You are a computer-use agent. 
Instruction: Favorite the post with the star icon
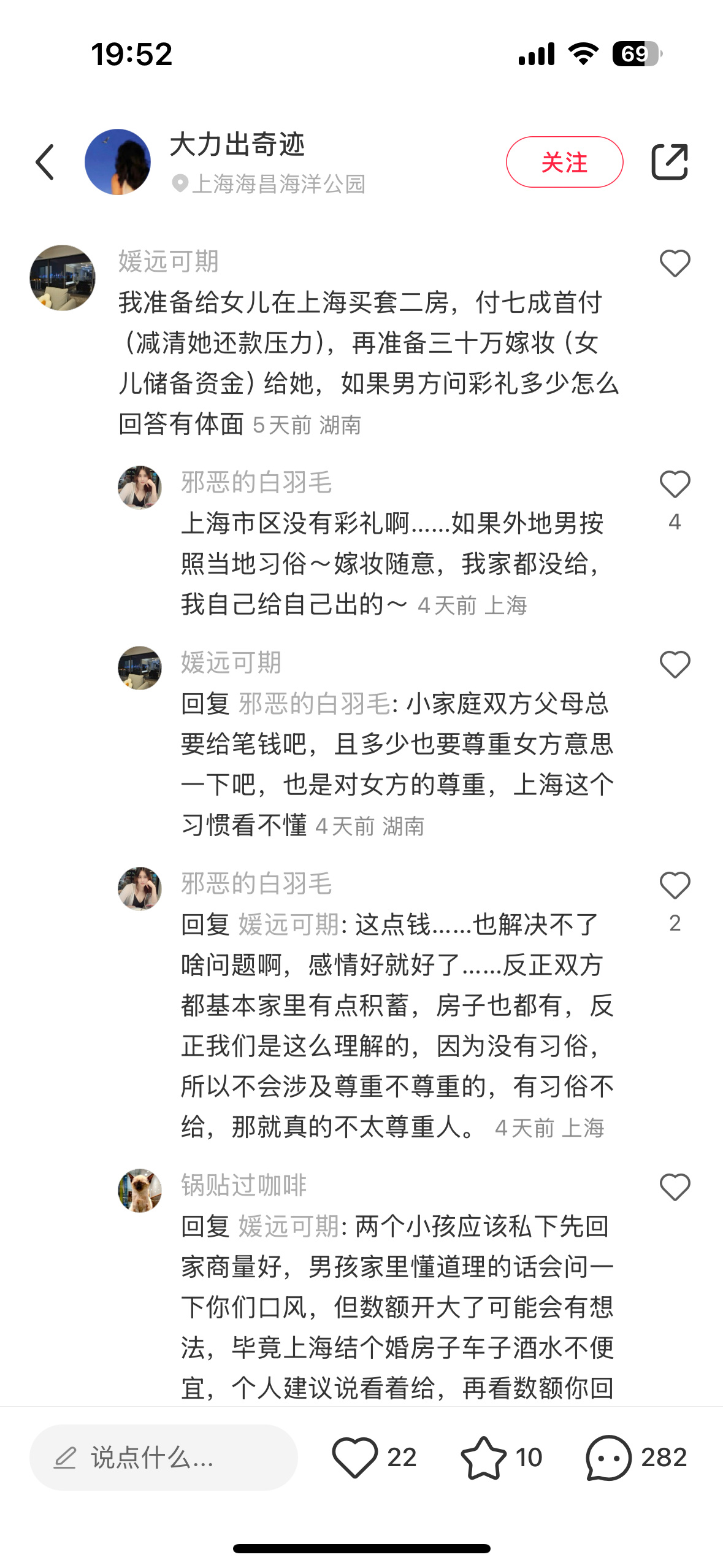click(484, 1458)
